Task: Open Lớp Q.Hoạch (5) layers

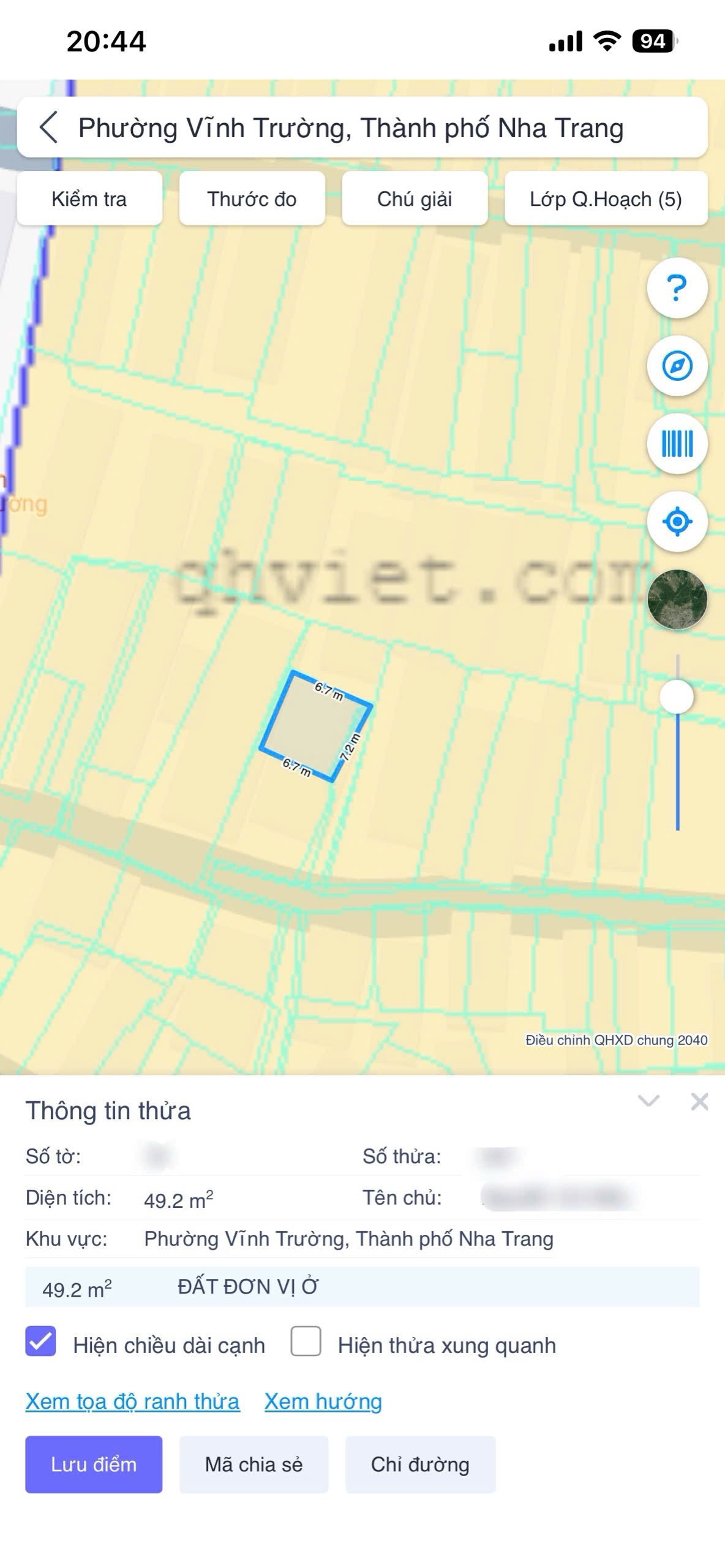Action: 606,199
